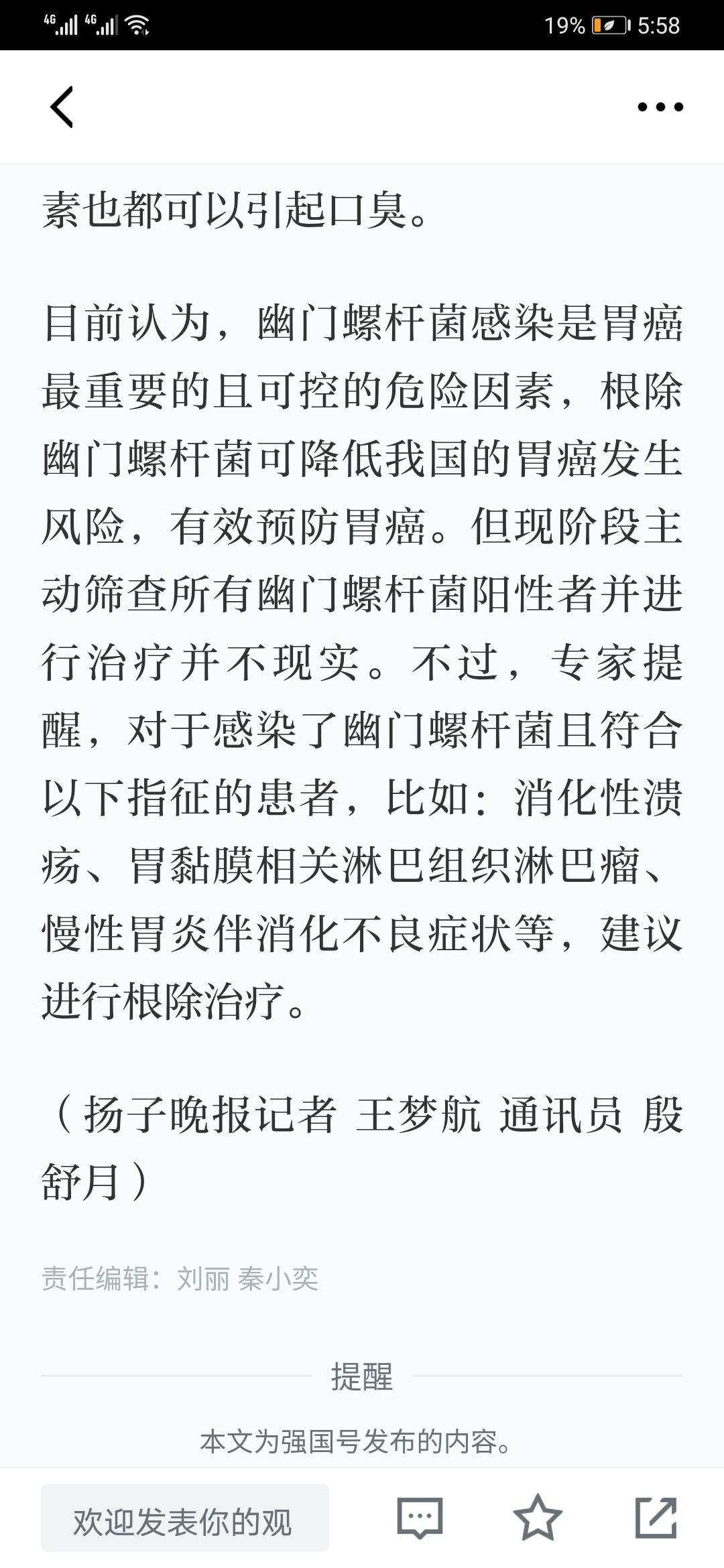Viewport: 724px width, 1568px height.
Task: Tap the comment input field 欢迎发表你的观
Action: 185,1518
